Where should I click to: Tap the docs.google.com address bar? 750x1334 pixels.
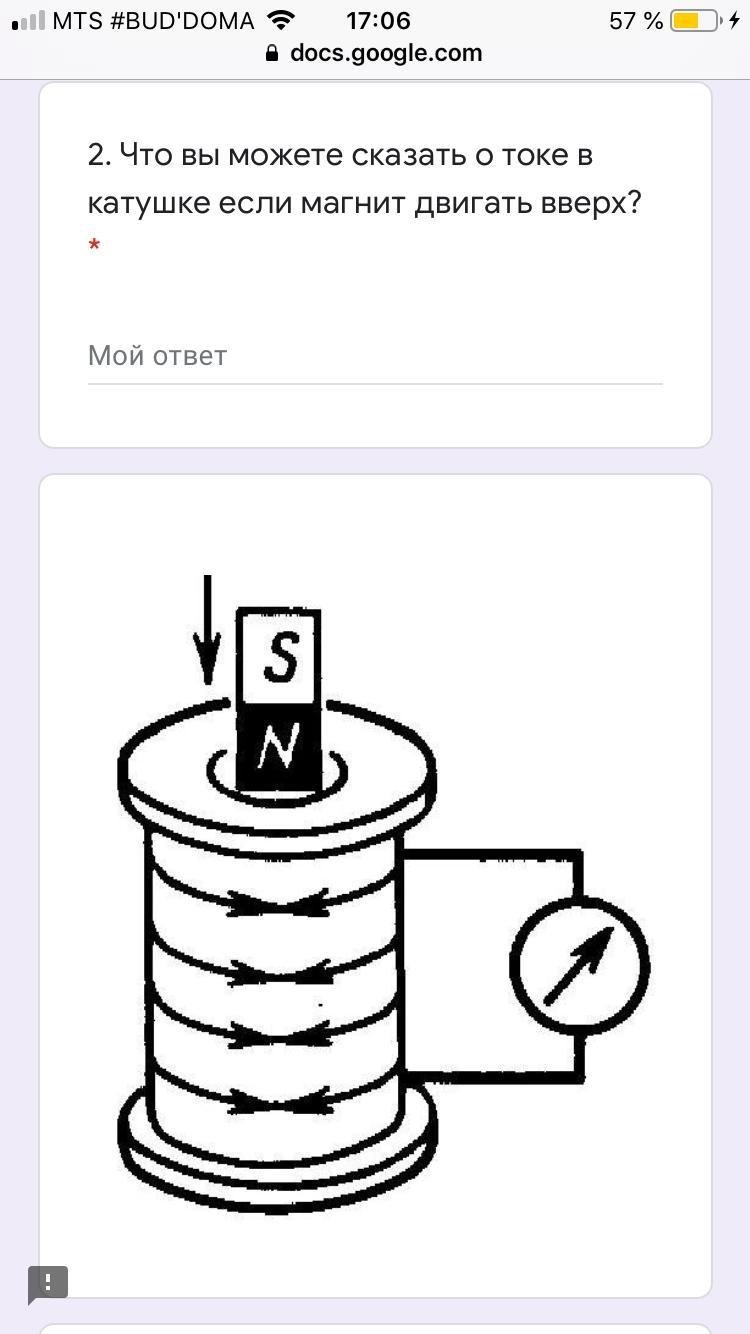coord(375,53)
